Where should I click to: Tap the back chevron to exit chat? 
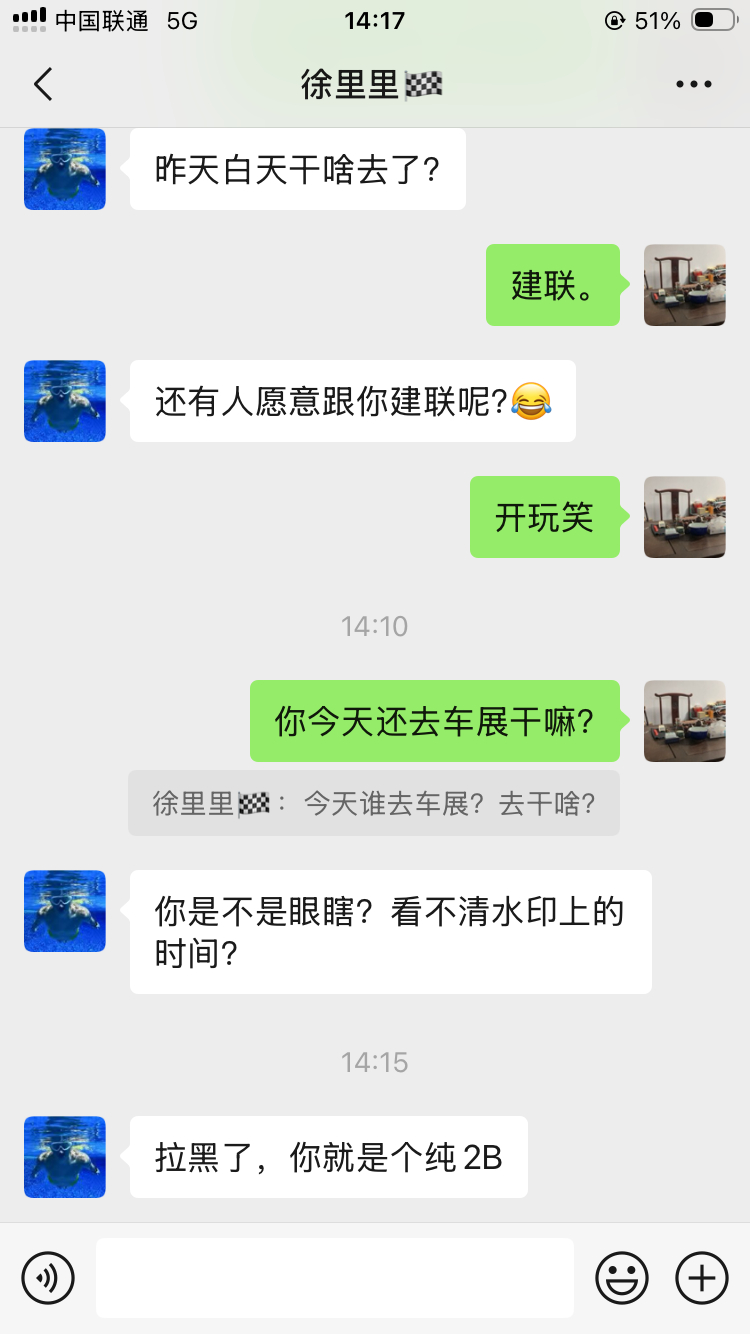(42, 84)
